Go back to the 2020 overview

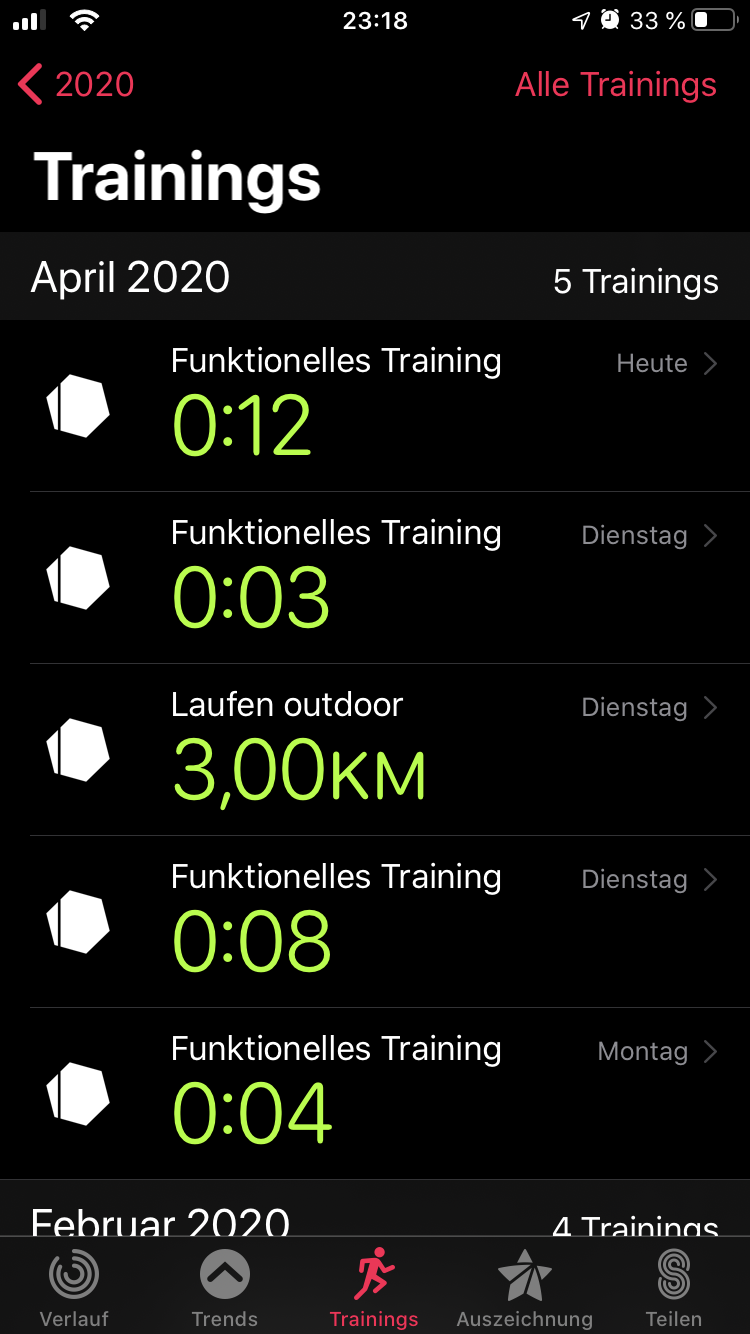tap(77, 85)
